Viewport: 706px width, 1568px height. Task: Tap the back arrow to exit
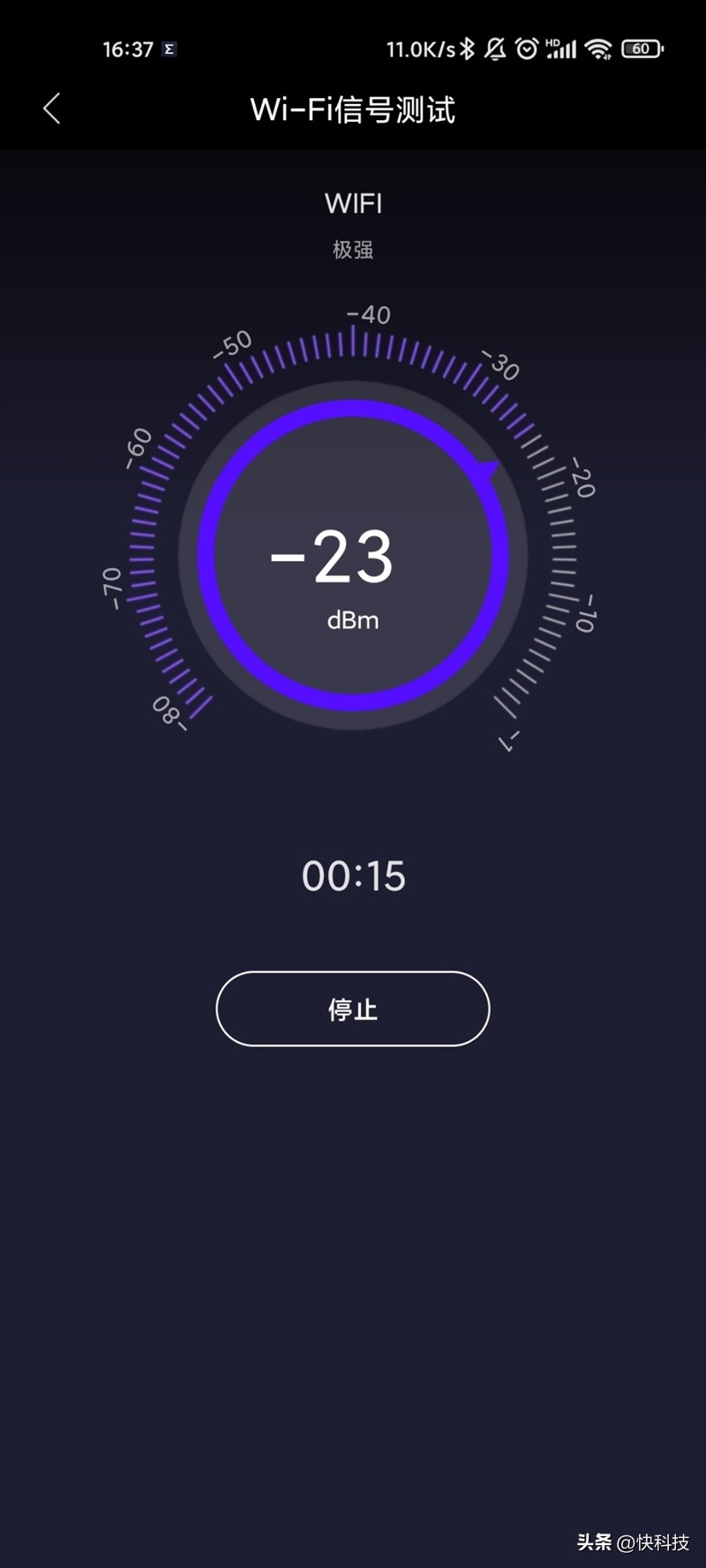50,108
